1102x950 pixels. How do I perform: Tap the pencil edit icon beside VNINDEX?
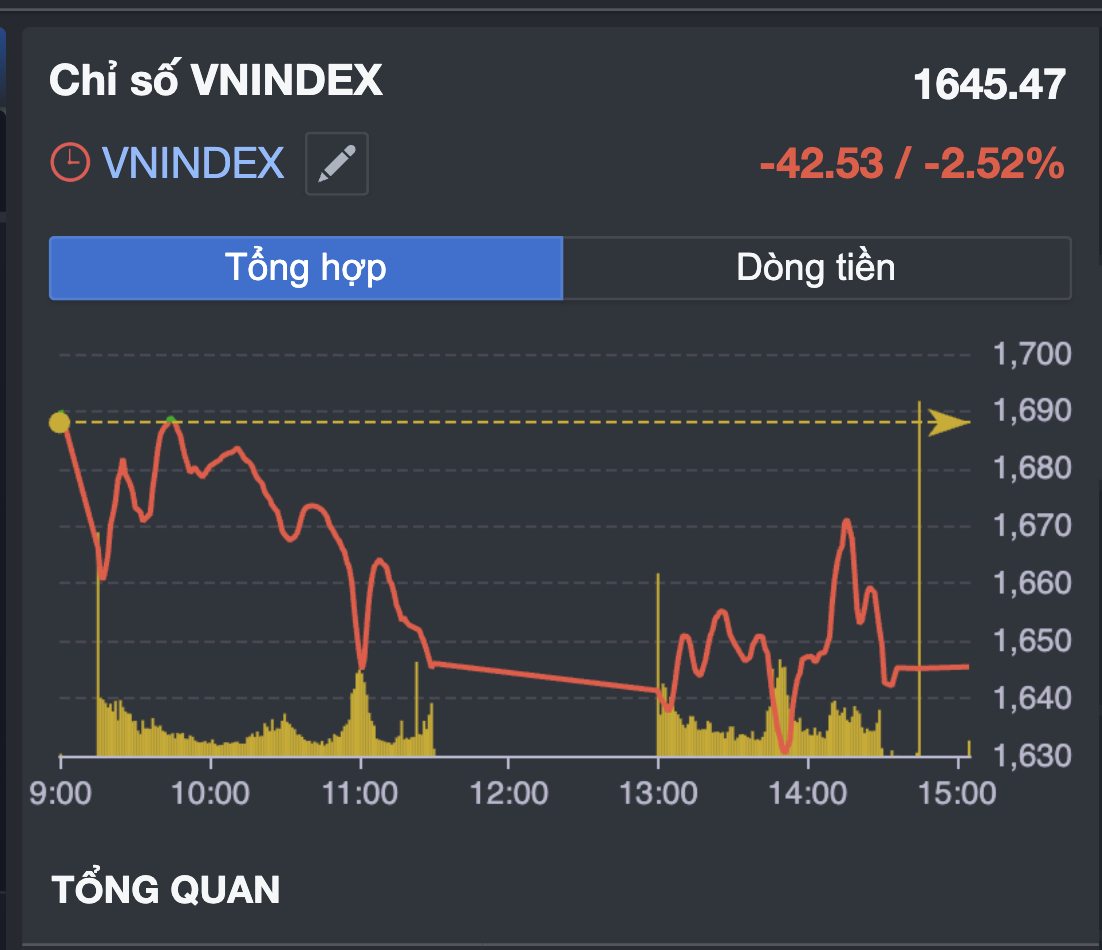[337, 163]
